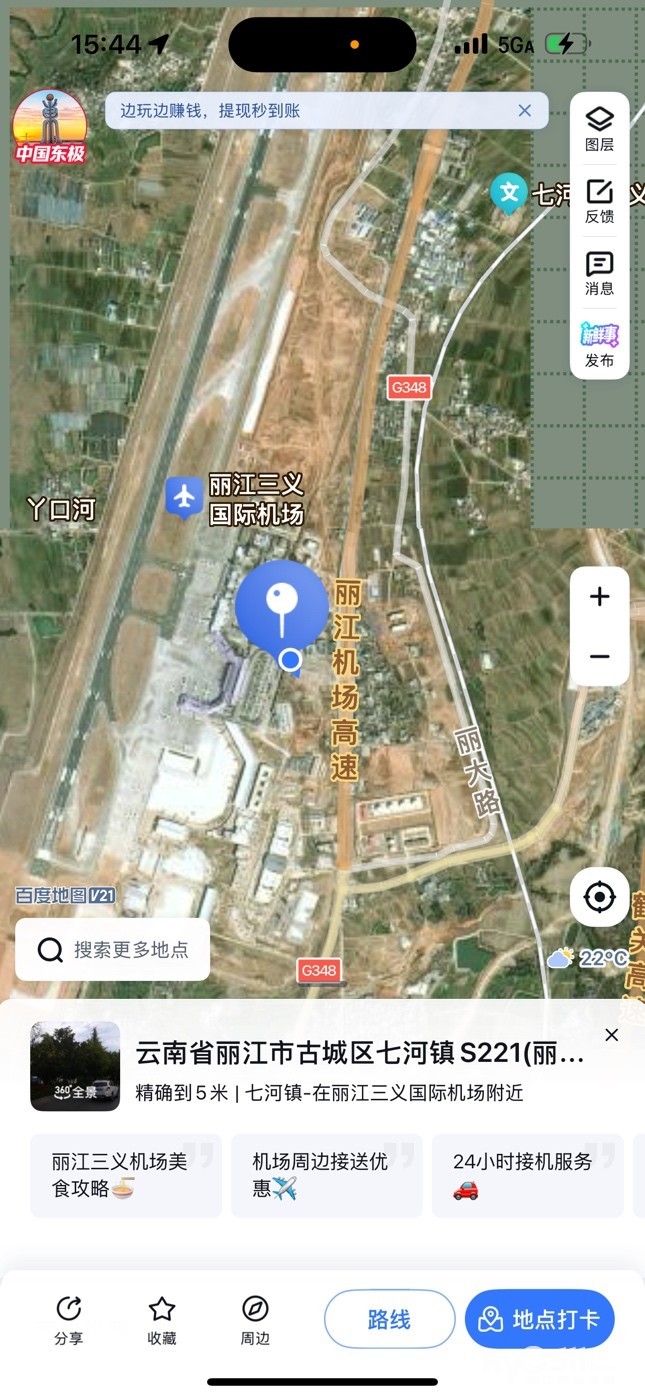Recenter map on my current location

coord(600,897)
